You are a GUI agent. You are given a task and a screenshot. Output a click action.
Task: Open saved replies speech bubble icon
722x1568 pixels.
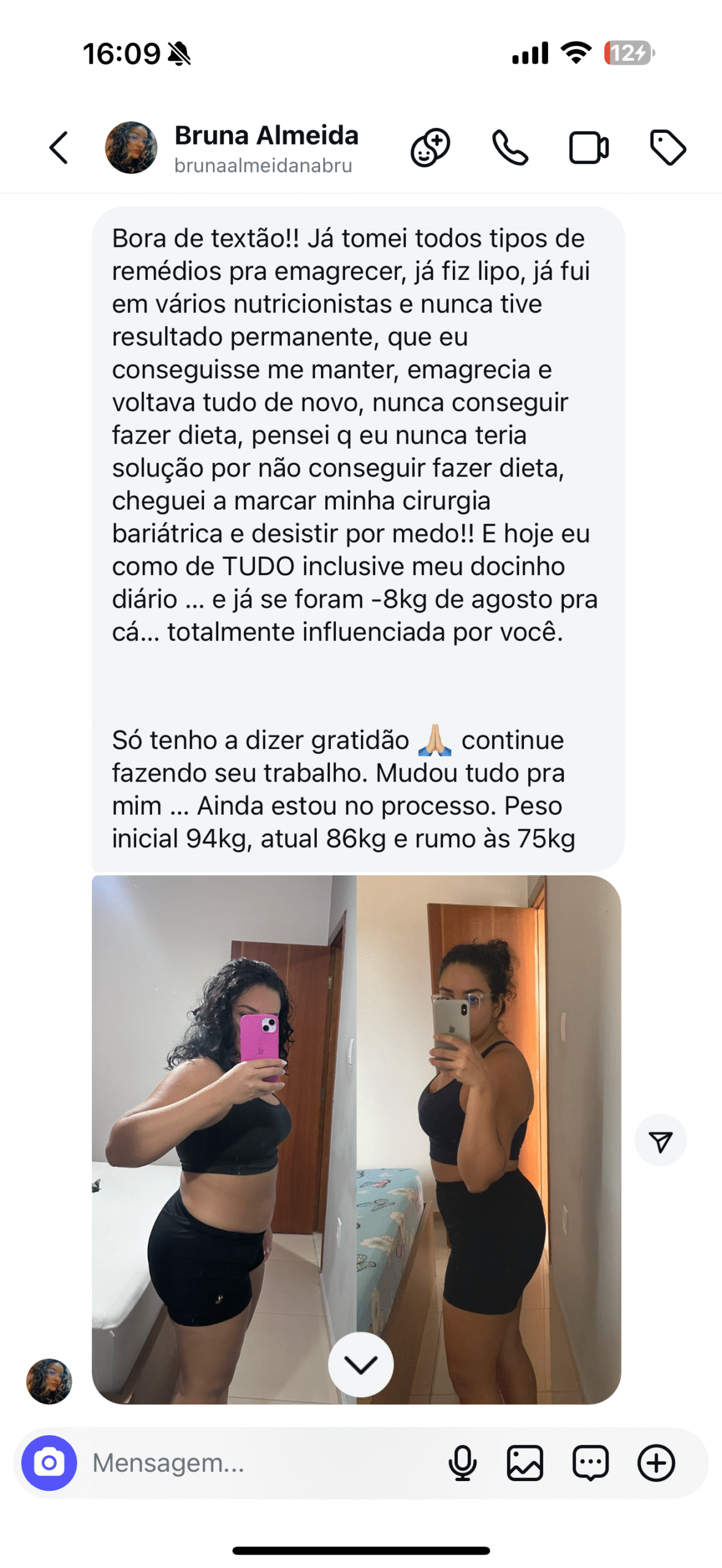coord(590,1463)
